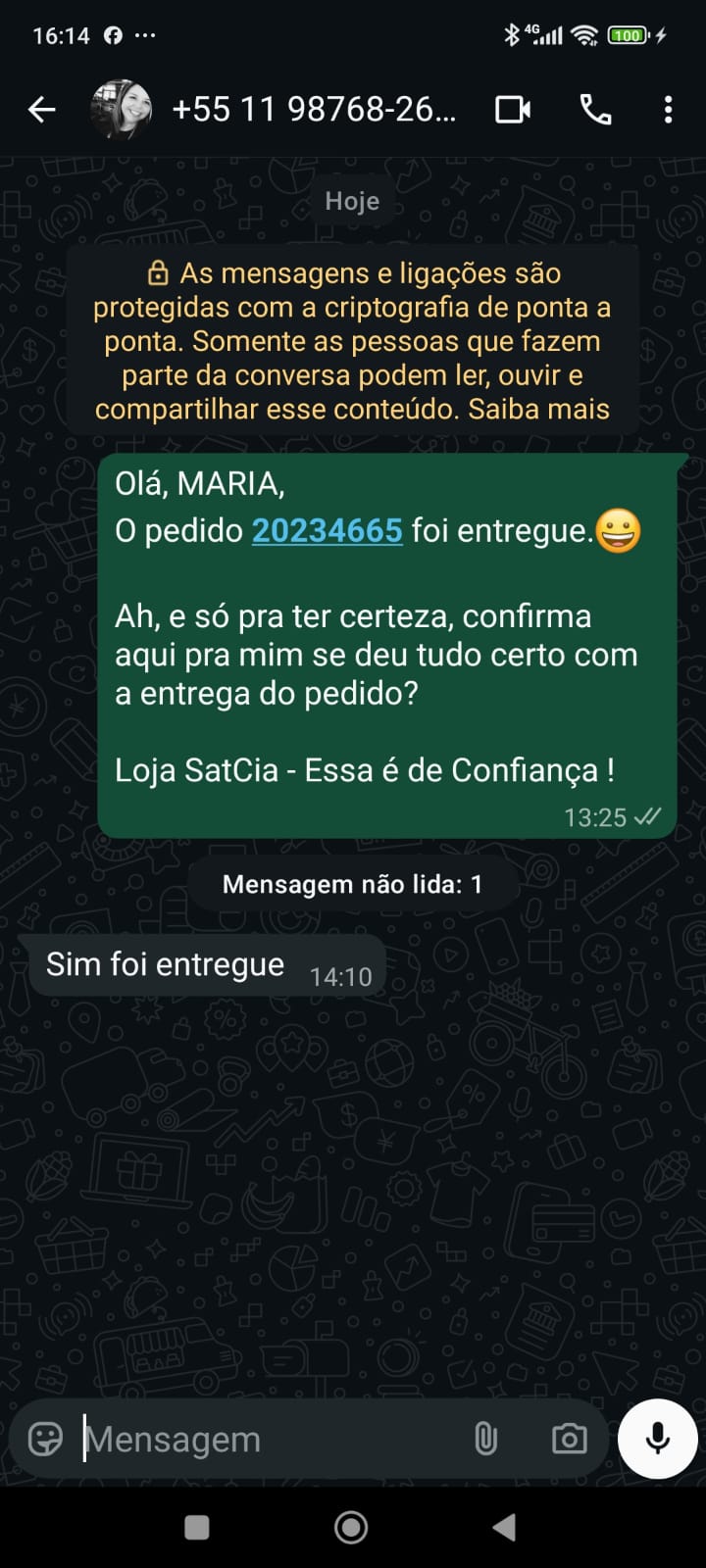Record a voice message with the microphone
The image size is (706, 1568).
658,1439
